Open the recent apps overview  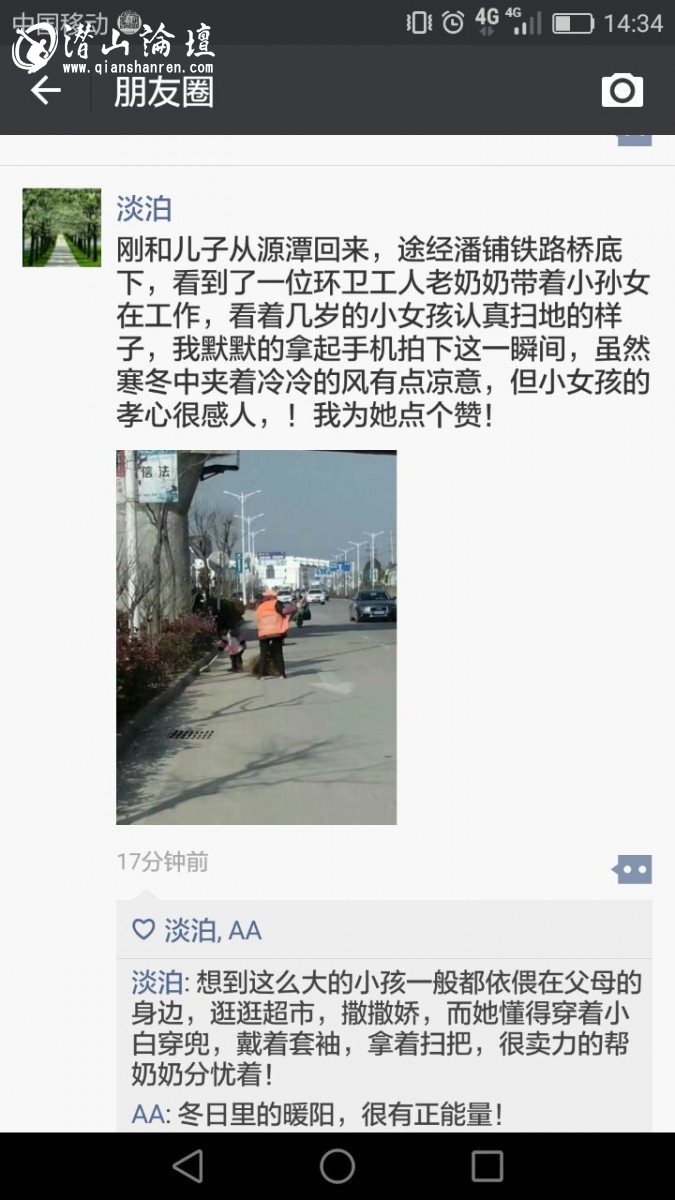(487, 1166)
